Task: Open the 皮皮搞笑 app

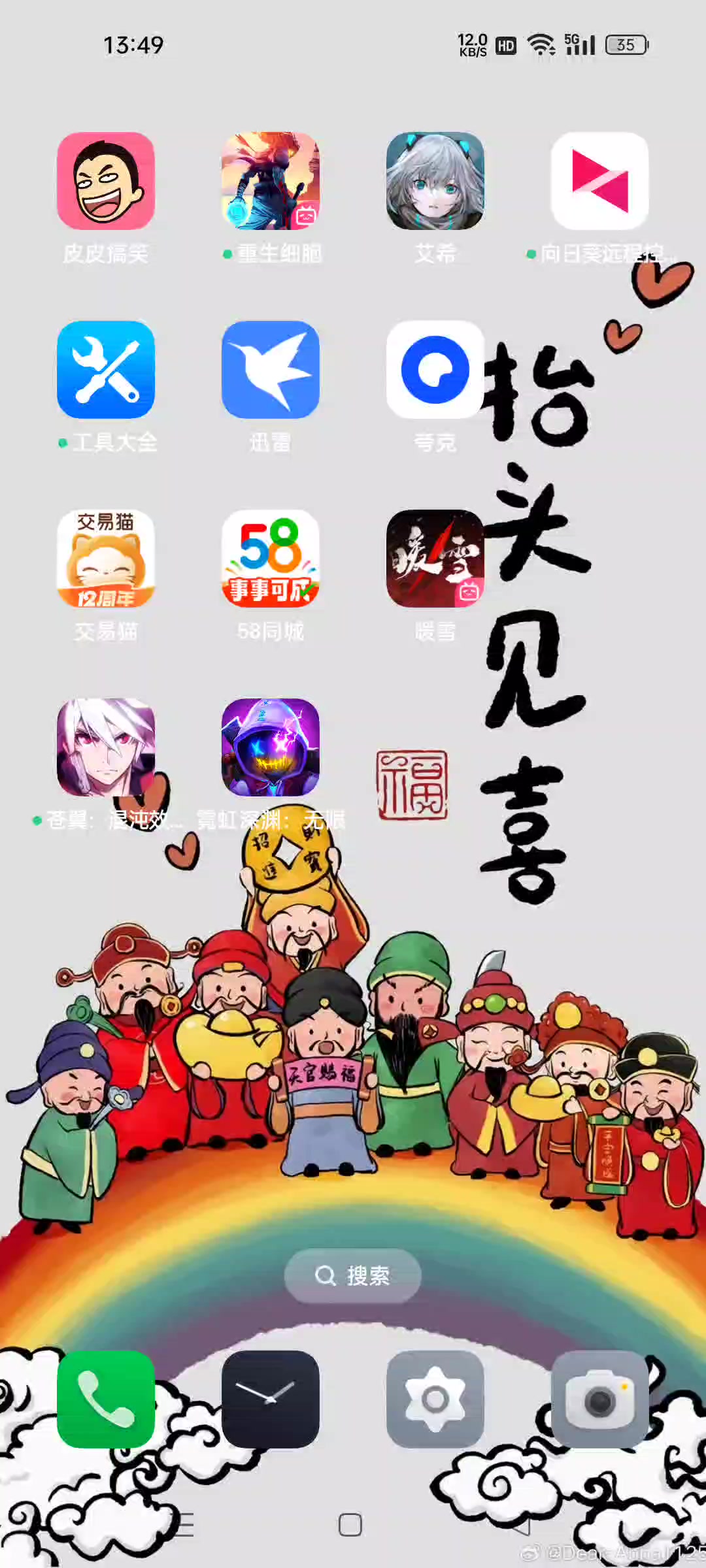Action: coord(106,181)
